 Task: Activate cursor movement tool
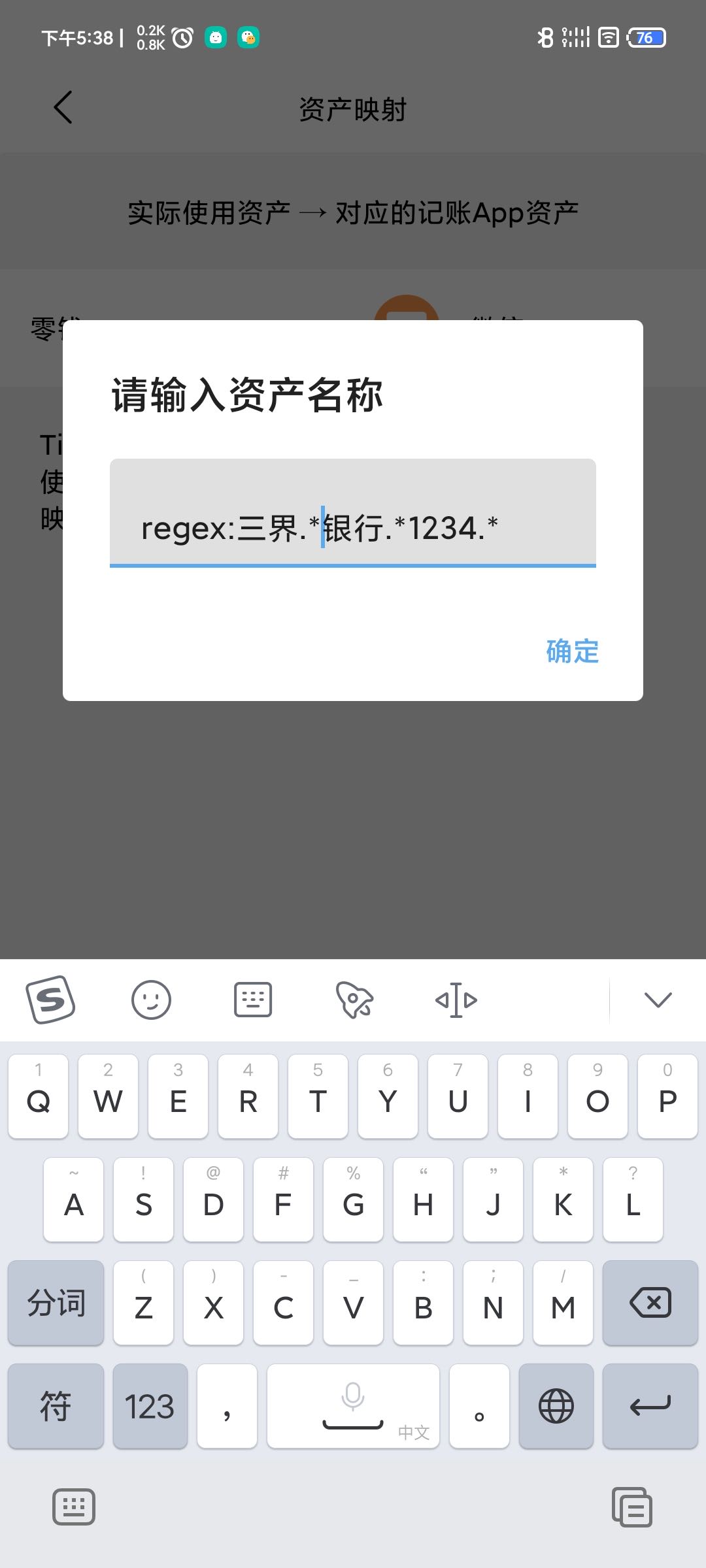point(456,1000)
